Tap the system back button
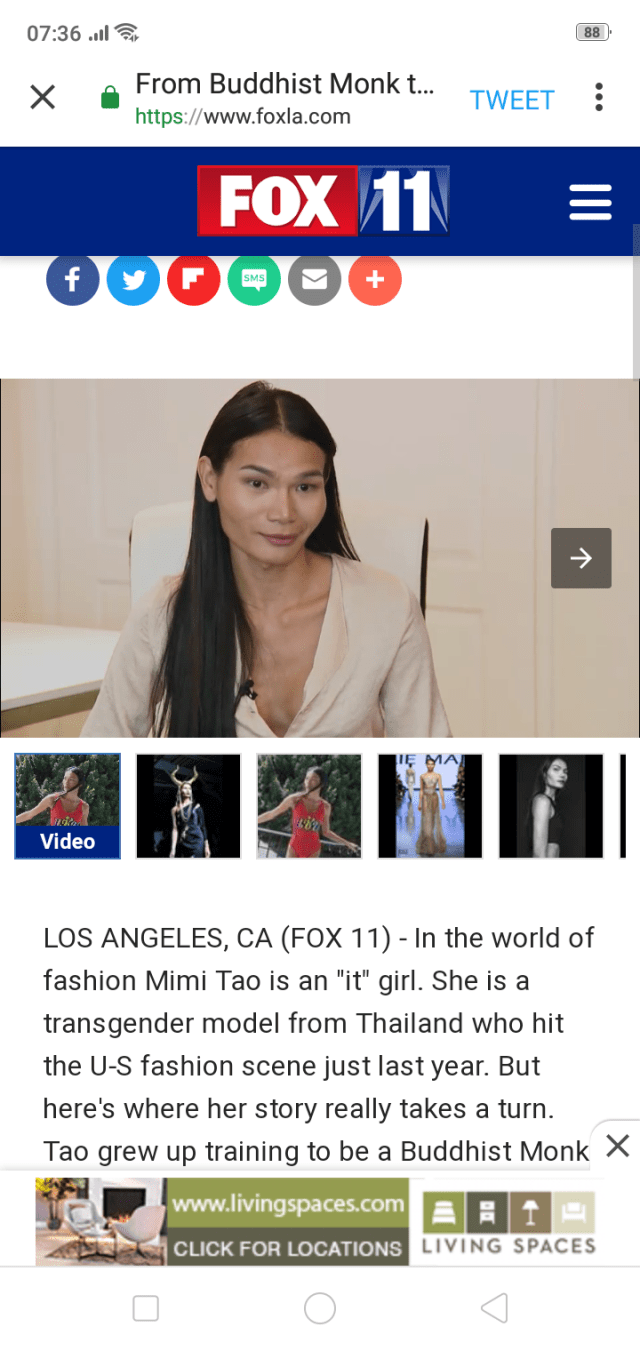640x1351 pixels. coord(494,1308)
